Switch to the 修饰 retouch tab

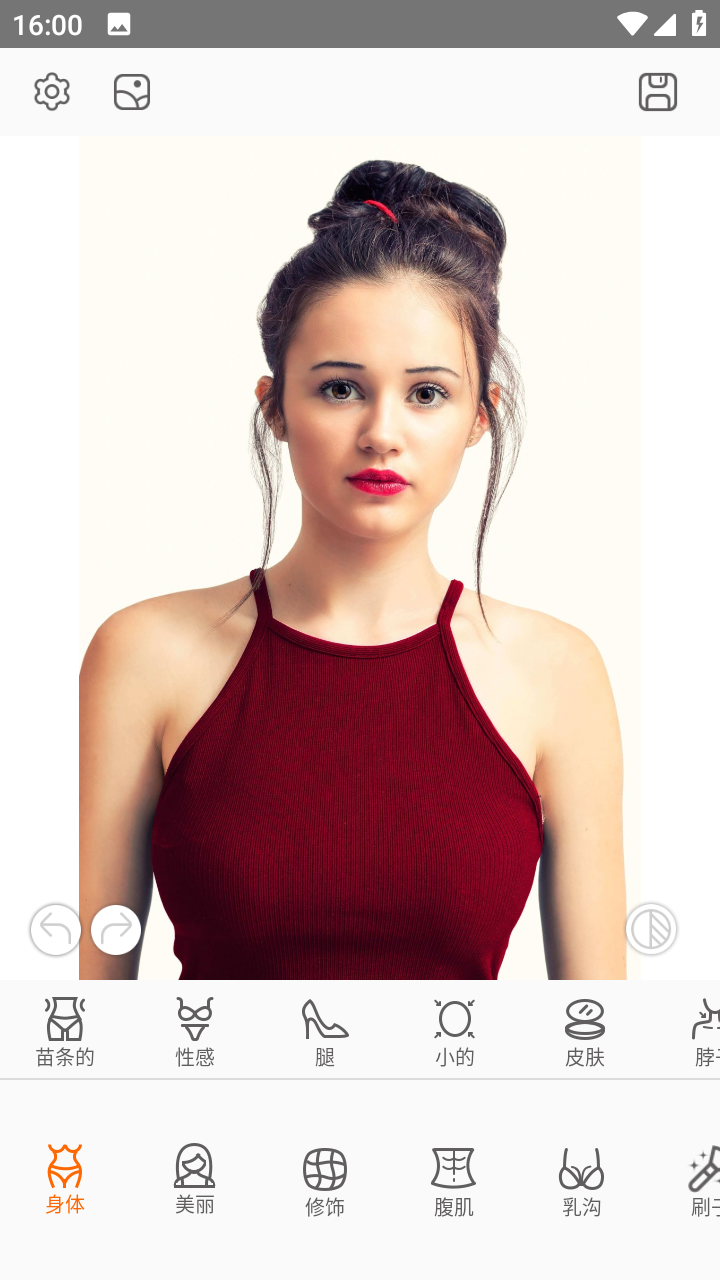pos(325,1182)
